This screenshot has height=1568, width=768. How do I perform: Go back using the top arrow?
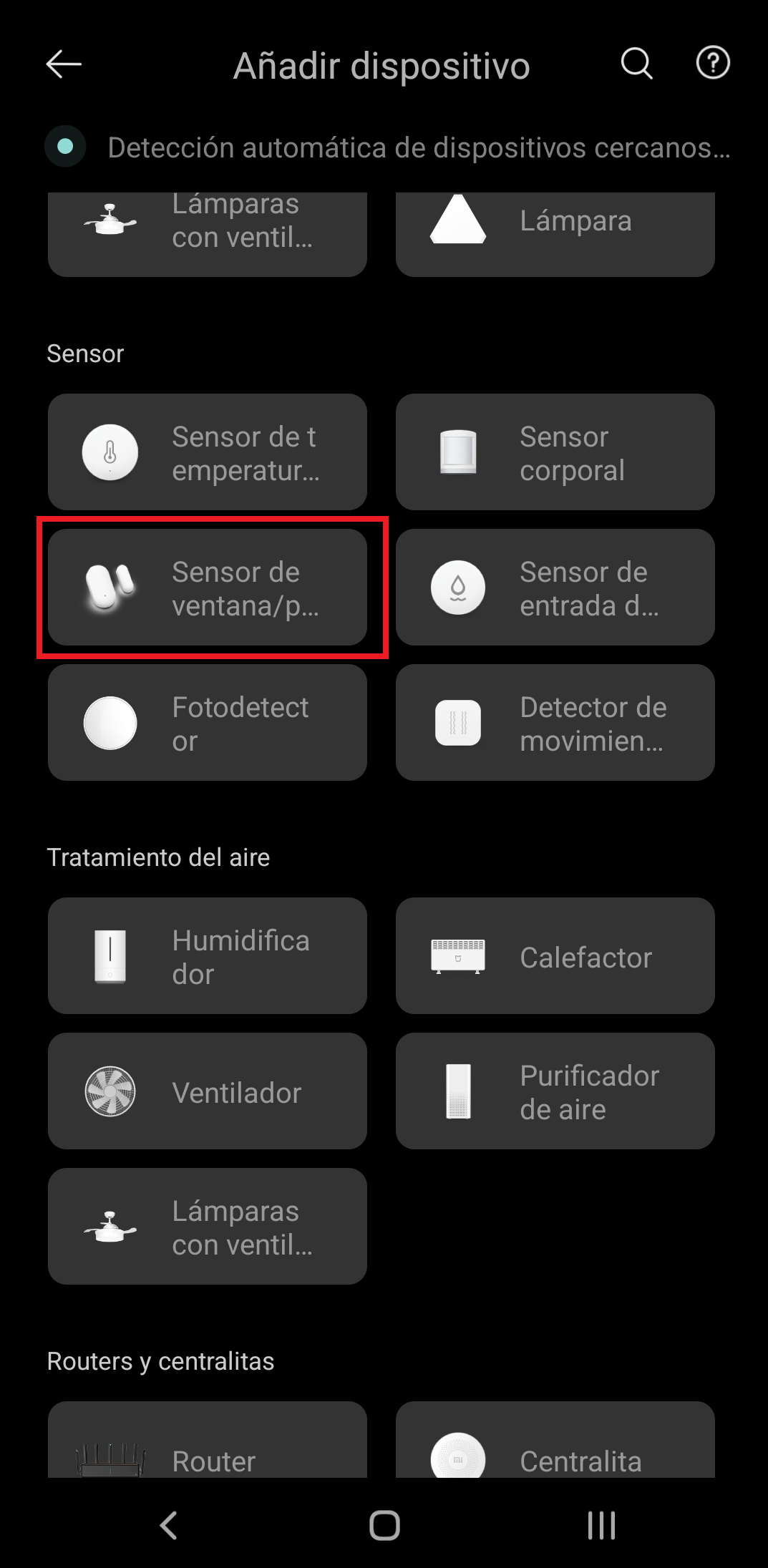(x=64, y=64)
